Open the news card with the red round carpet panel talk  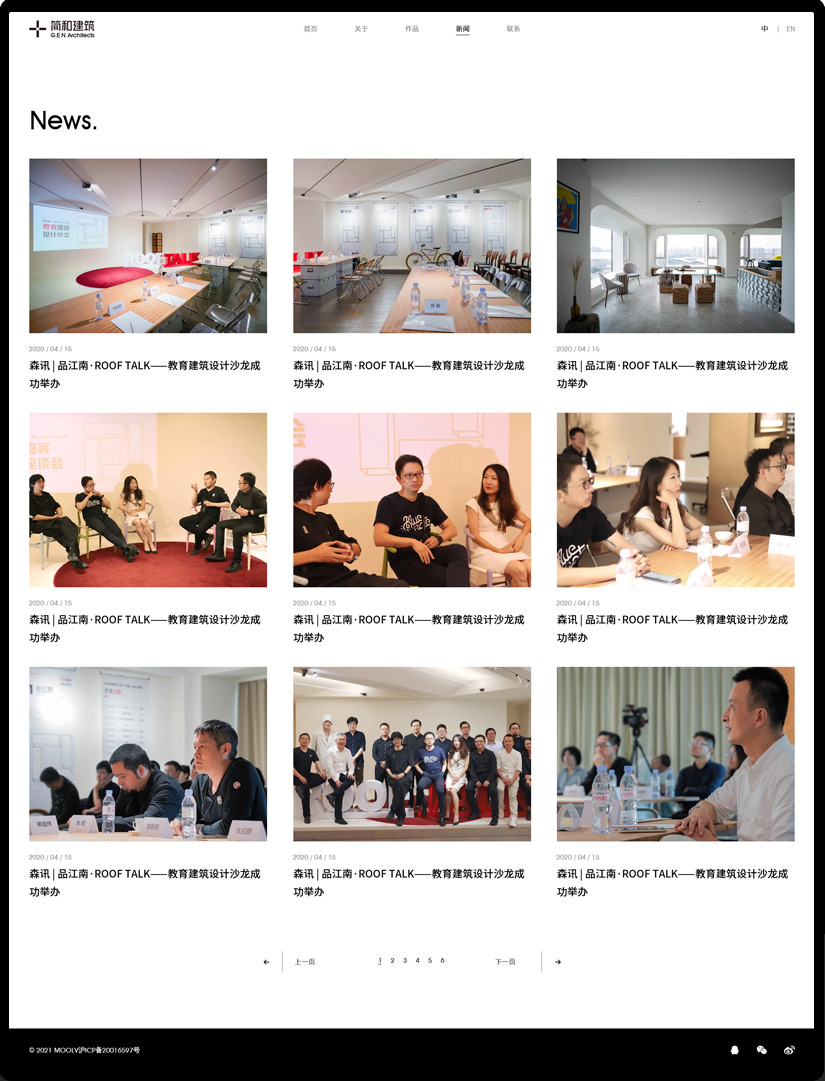tap(148, 500)
